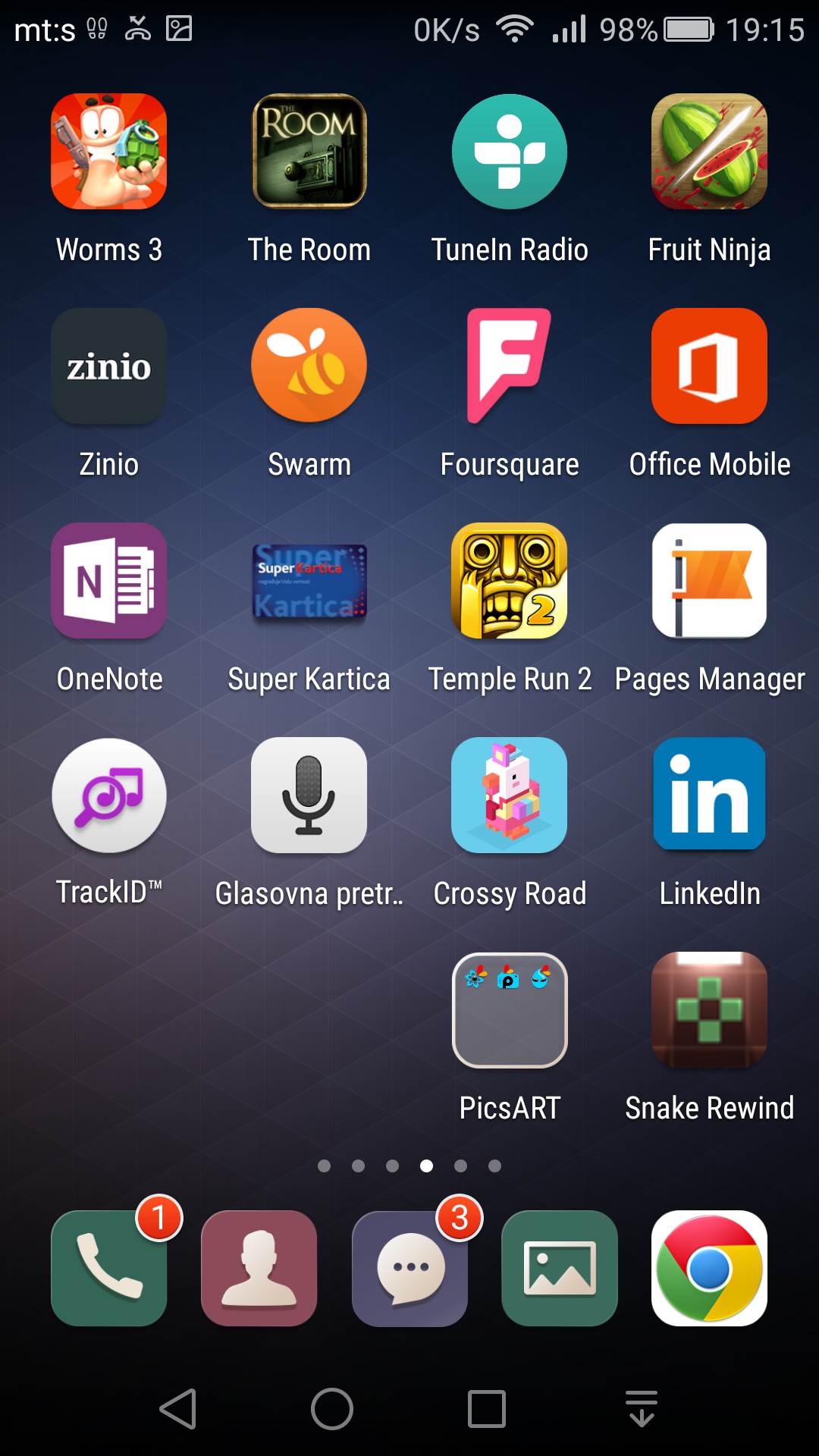Open Foursquare
819x1456 pixels.
(509, 366)
